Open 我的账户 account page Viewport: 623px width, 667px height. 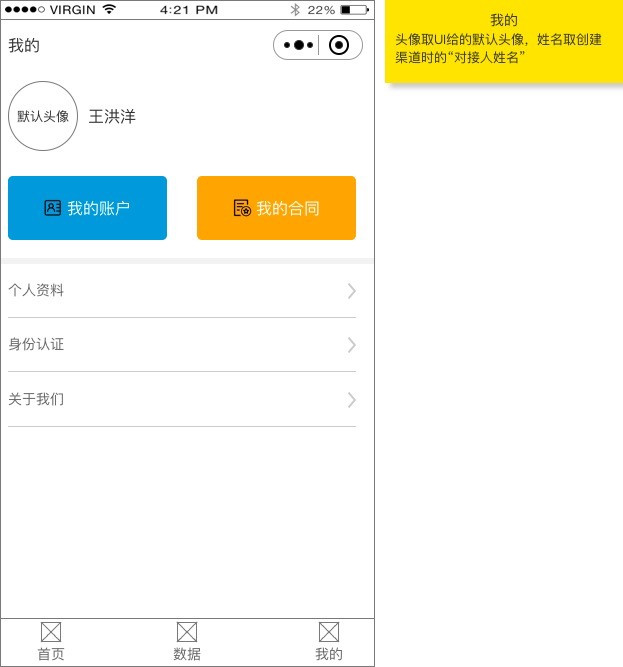87,208
